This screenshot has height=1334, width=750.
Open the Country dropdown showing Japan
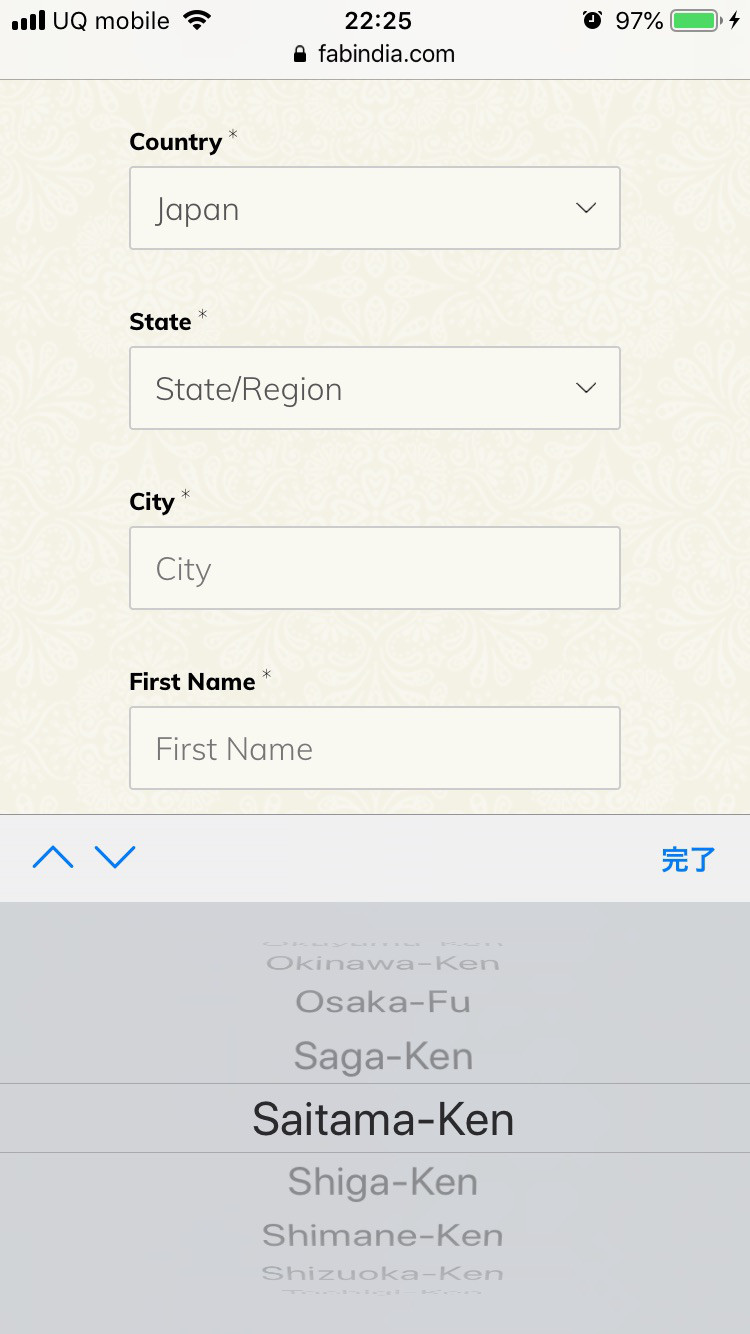click(x=374, y=208)
